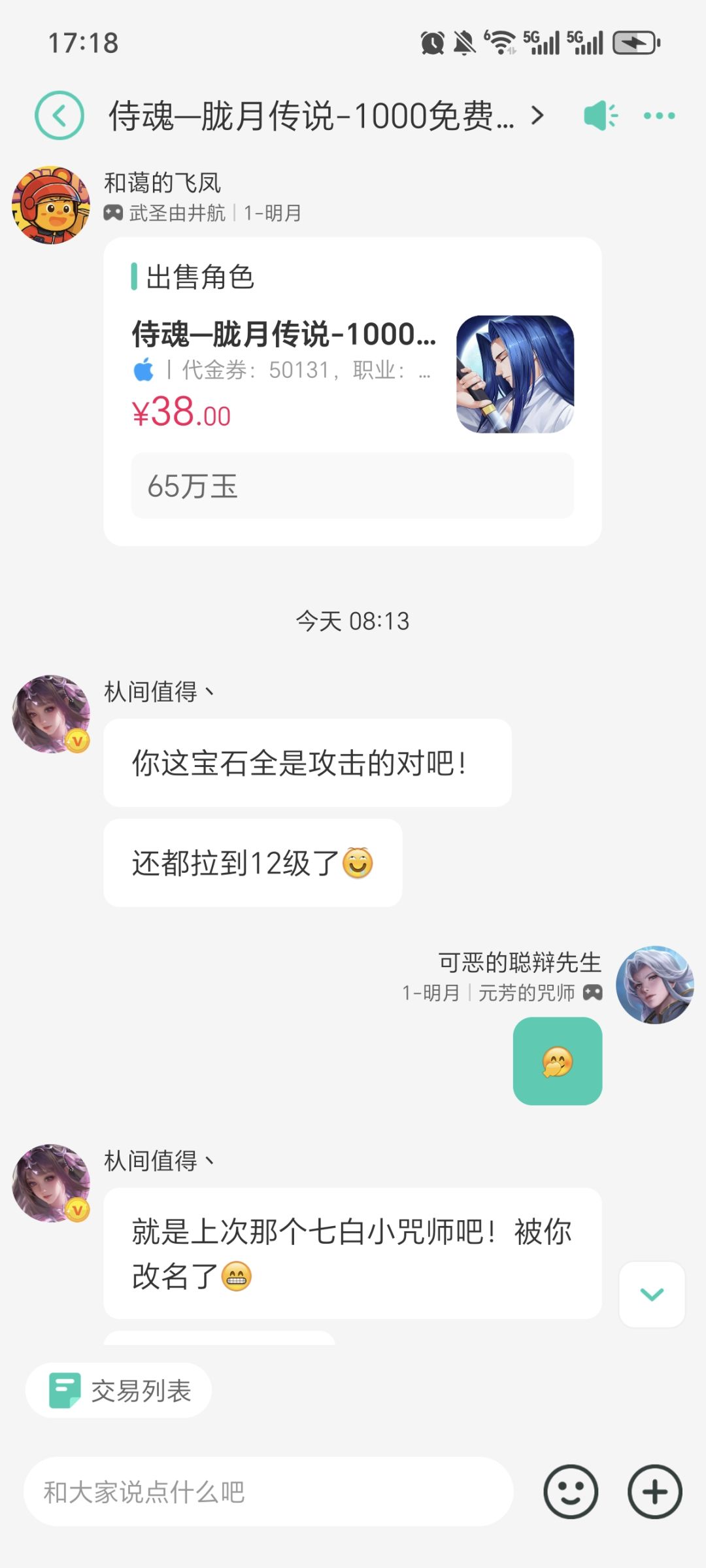Focus the 和大家说点什么吧 message field
706x1568 pixels.
(268, 1491)
